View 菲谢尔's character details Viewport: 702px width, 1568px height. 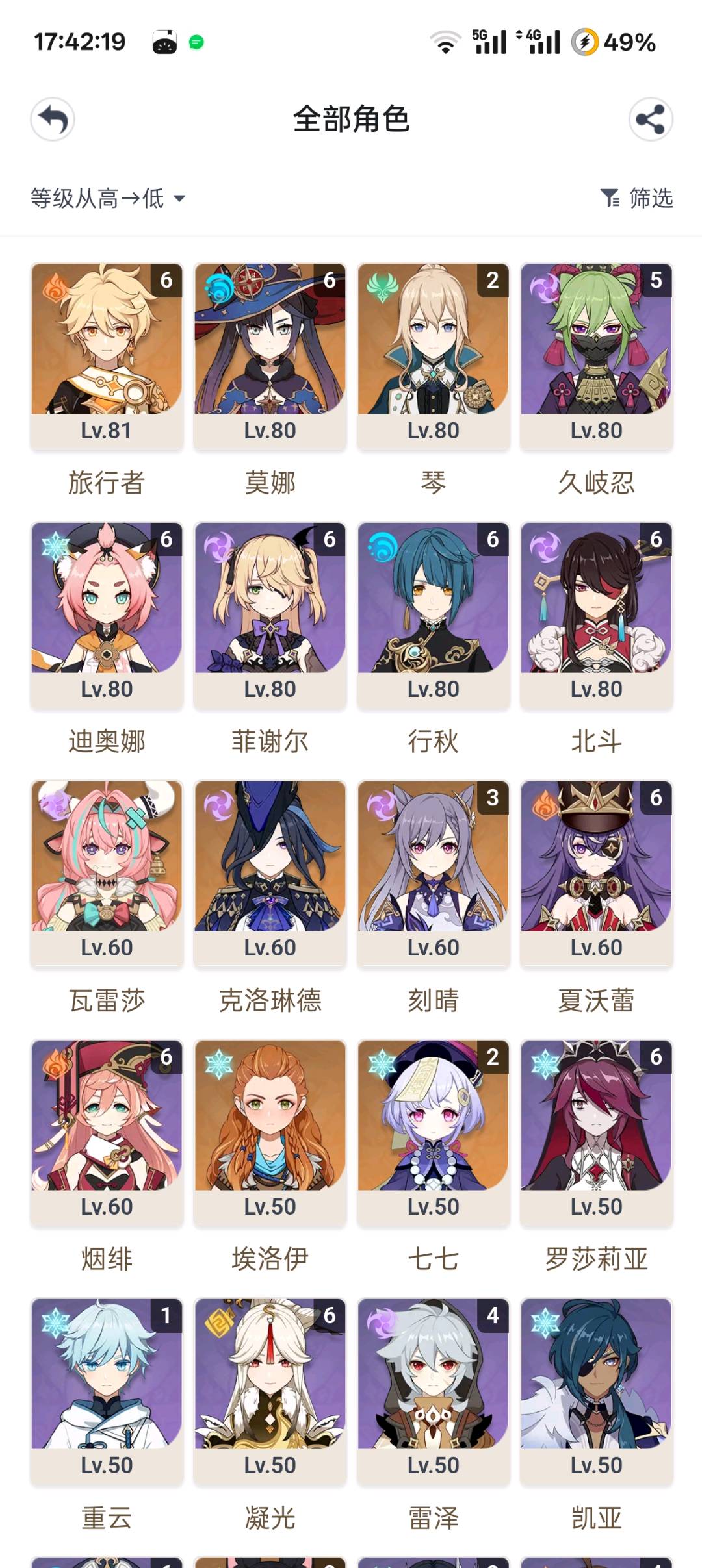tap(270, 613)
